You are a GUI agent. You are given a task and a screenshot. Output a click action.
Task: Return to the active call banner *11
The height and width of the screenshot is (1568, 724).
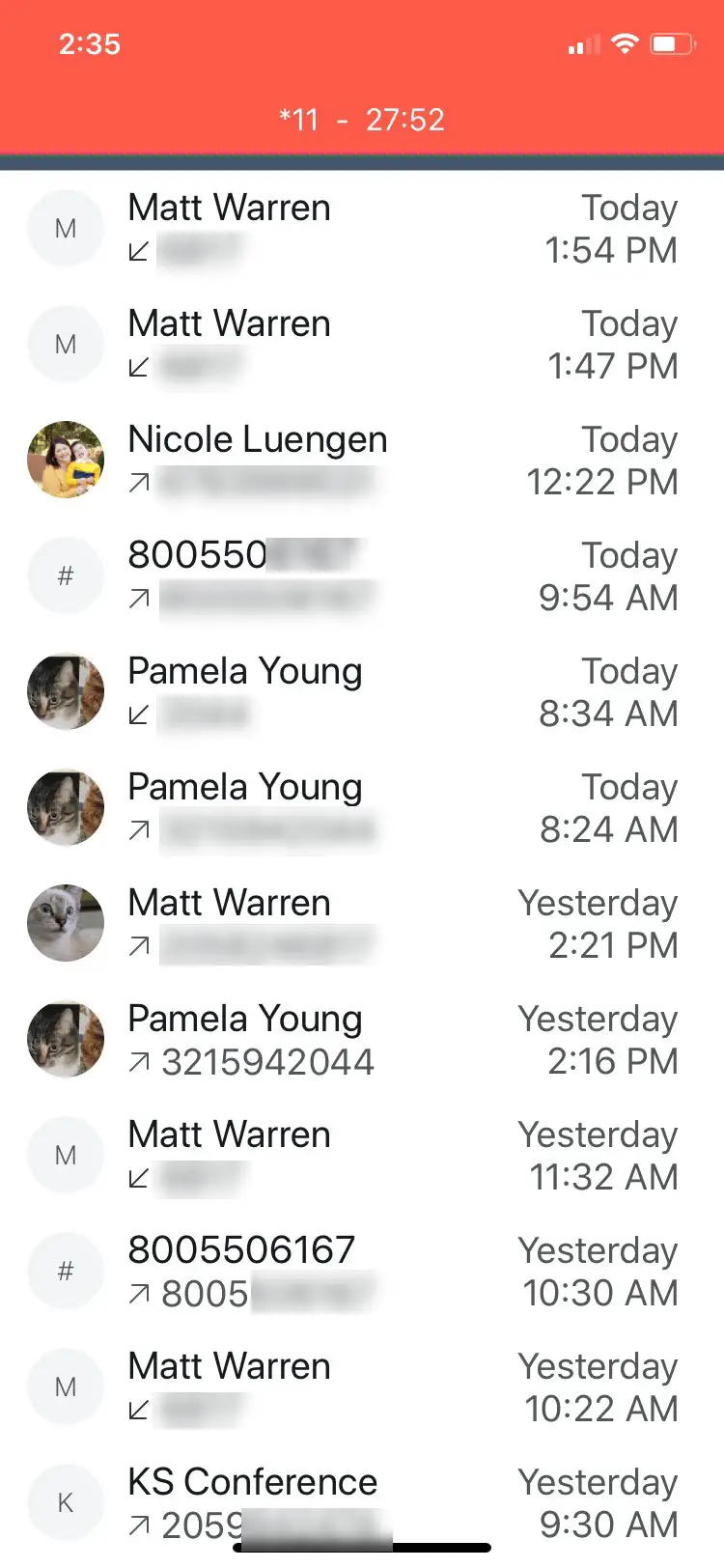362,120
